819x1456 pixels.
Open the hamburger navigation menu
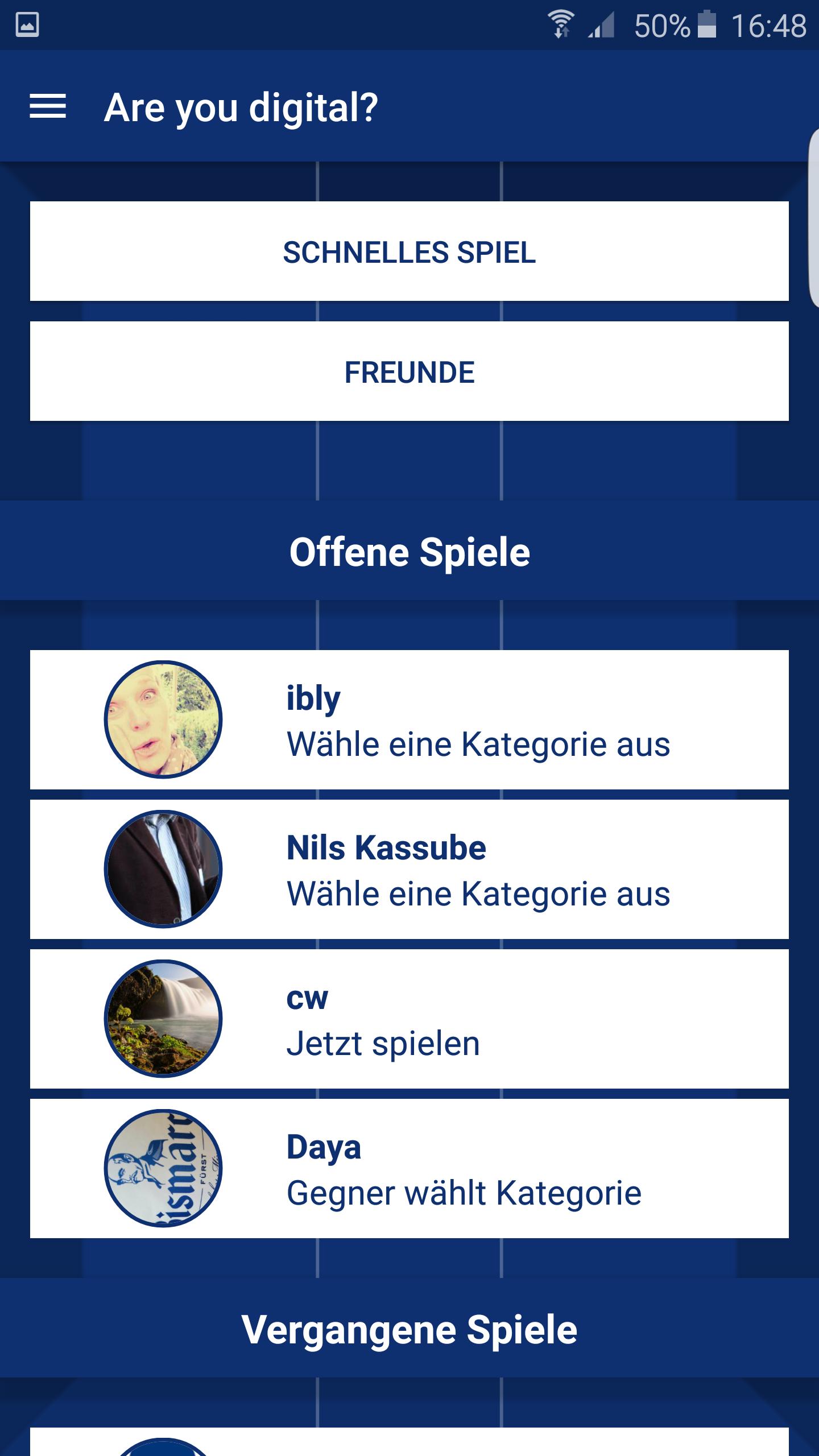(48, 106)
